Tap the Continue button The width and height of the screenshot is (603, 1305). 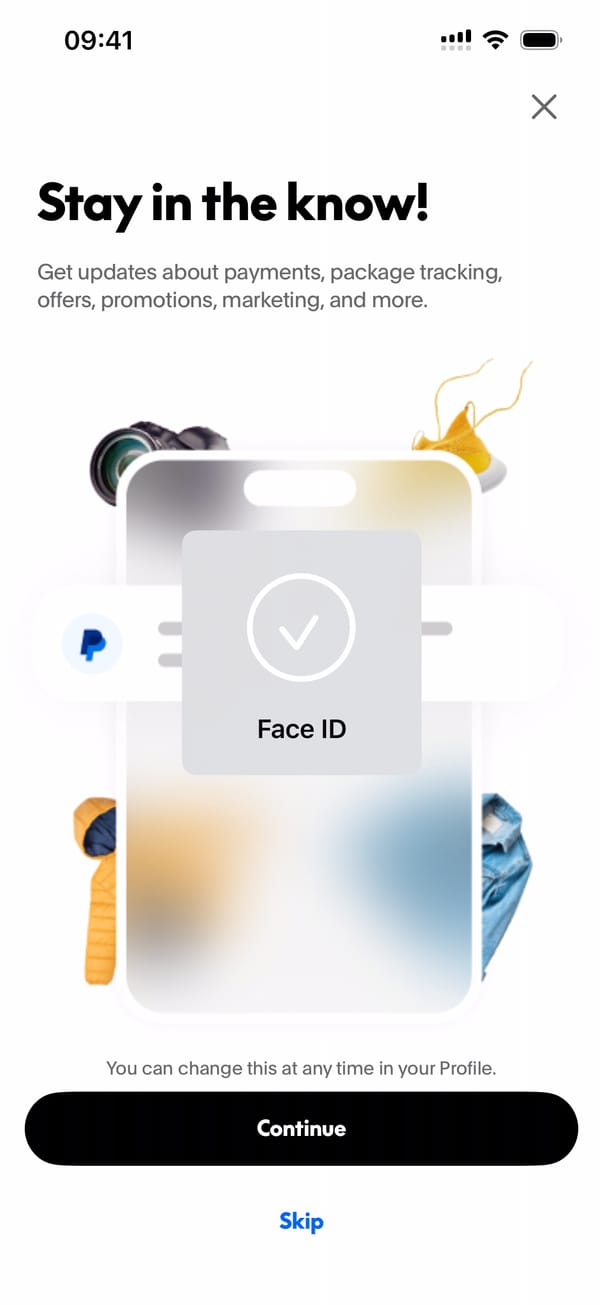pos(301,1128)
